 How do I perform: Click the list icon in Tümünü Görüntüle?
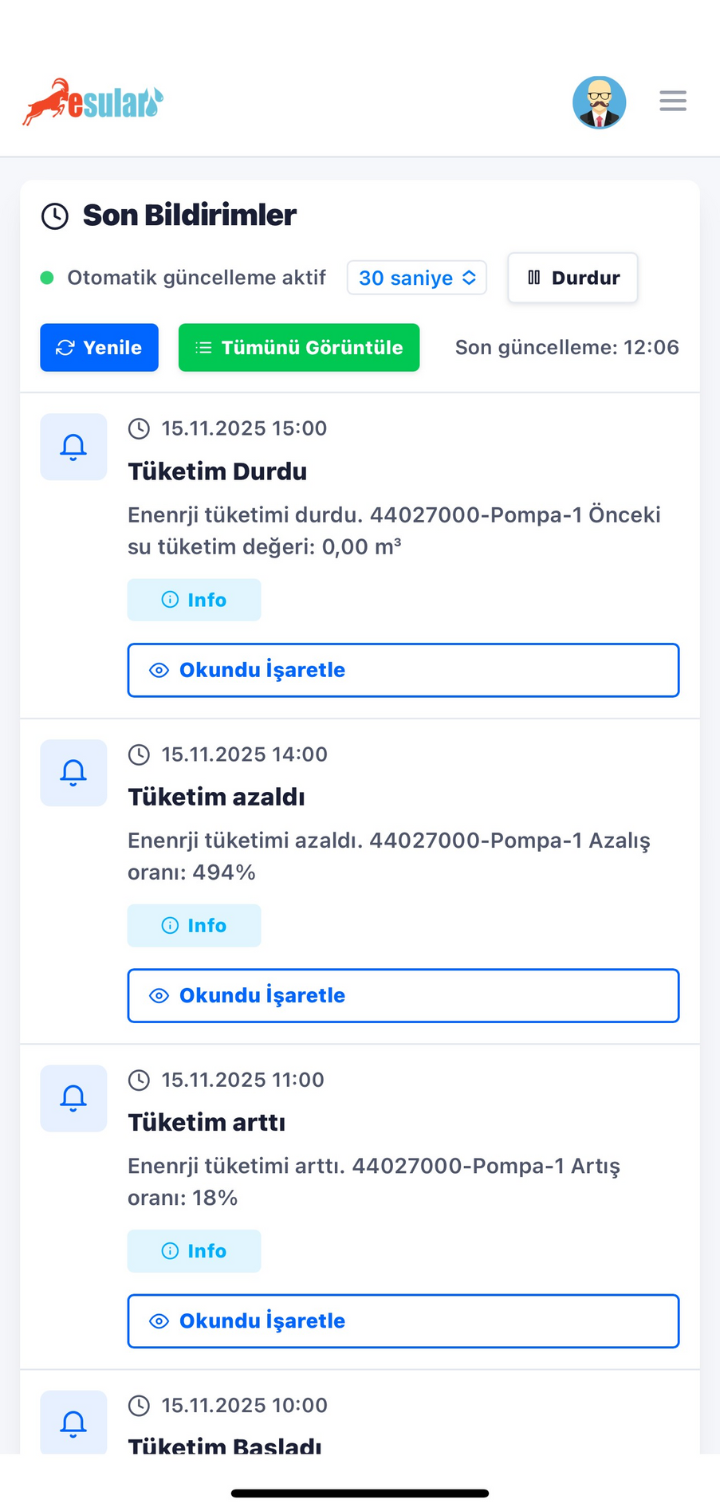point(203,348)
